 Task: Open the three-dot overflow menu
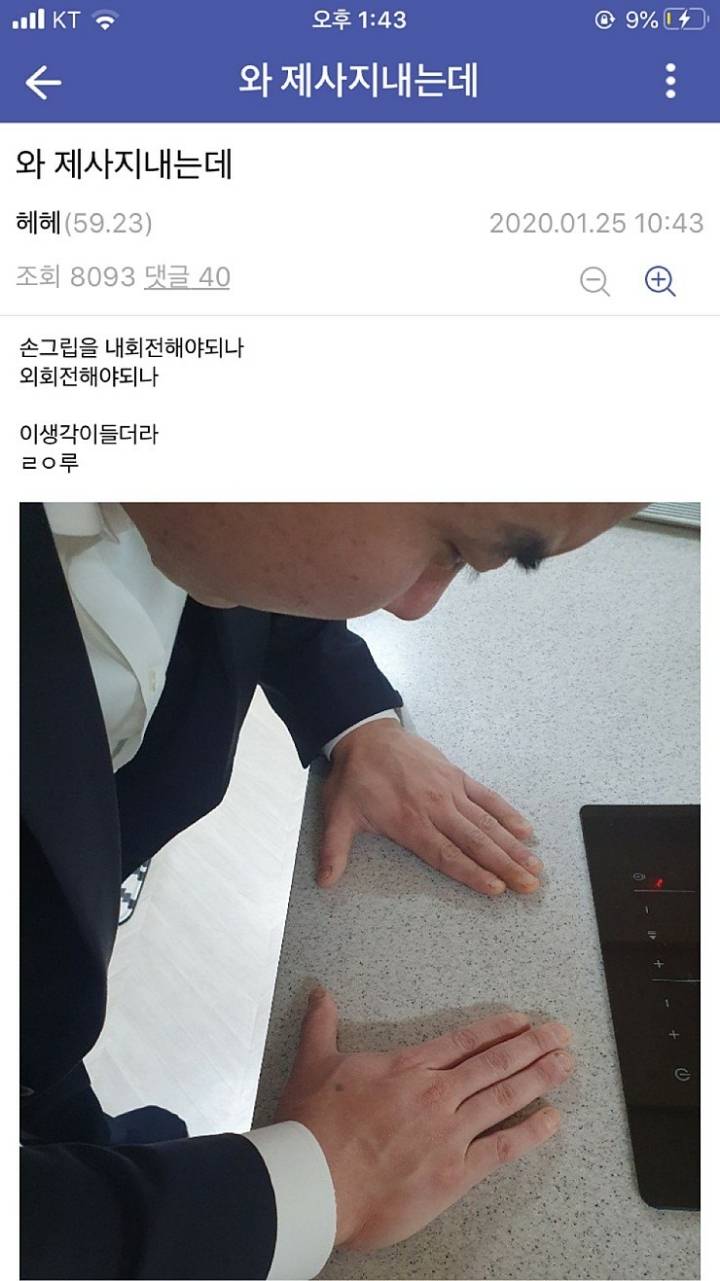coord(670,81)
